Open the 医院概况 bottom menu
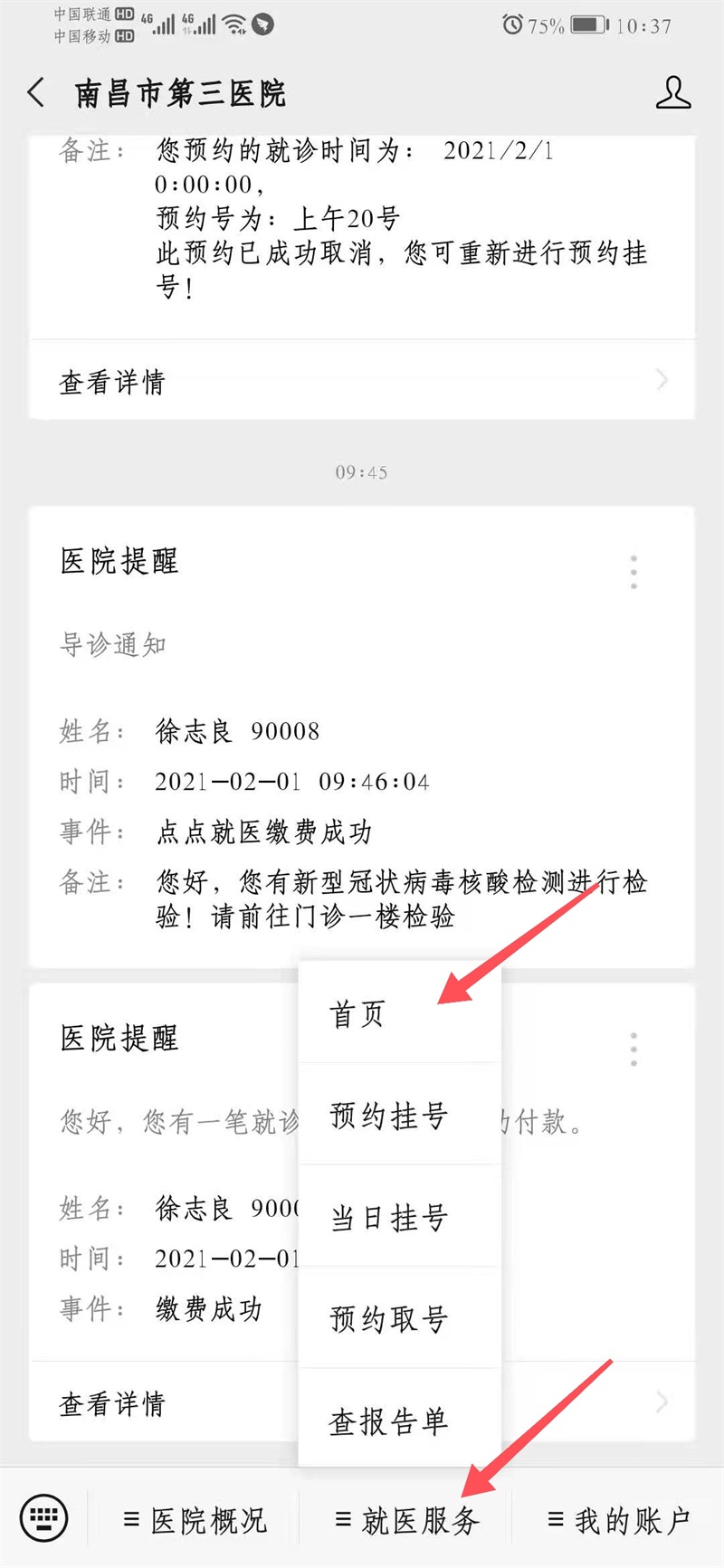 tap(195, 1520)
